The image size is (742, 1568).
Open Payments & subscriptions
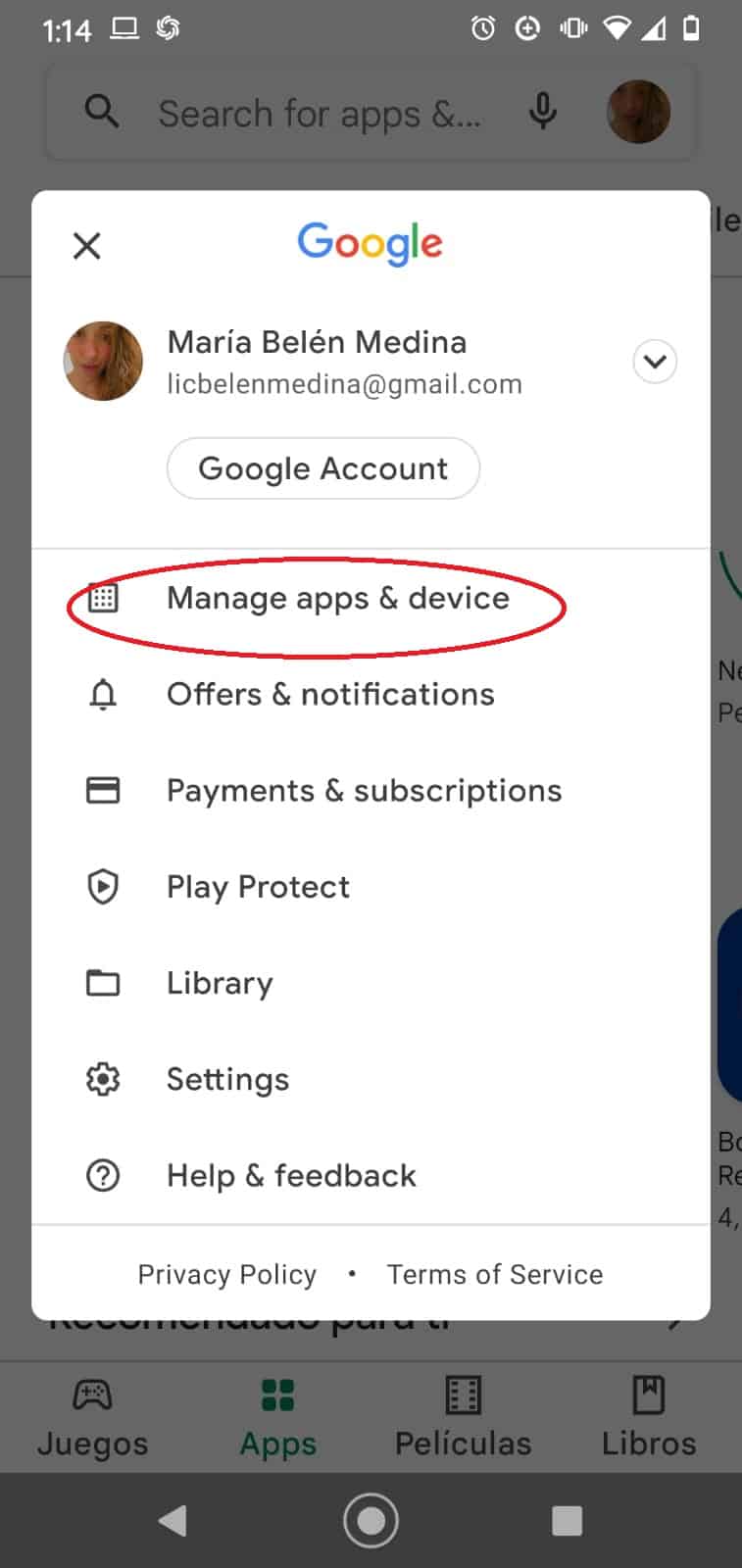(371, 790)
